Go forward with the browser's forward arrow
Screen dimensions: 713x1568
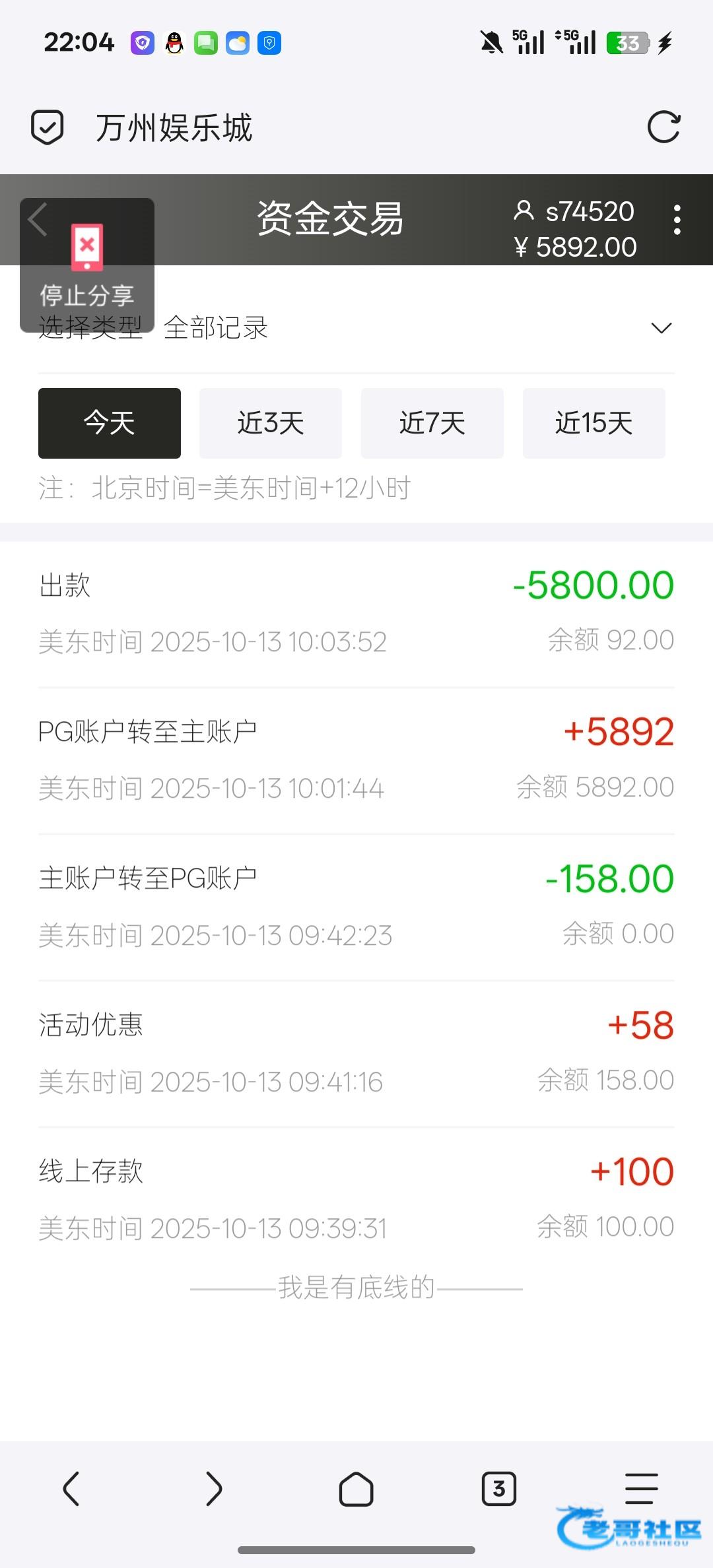pos(214,1489)
